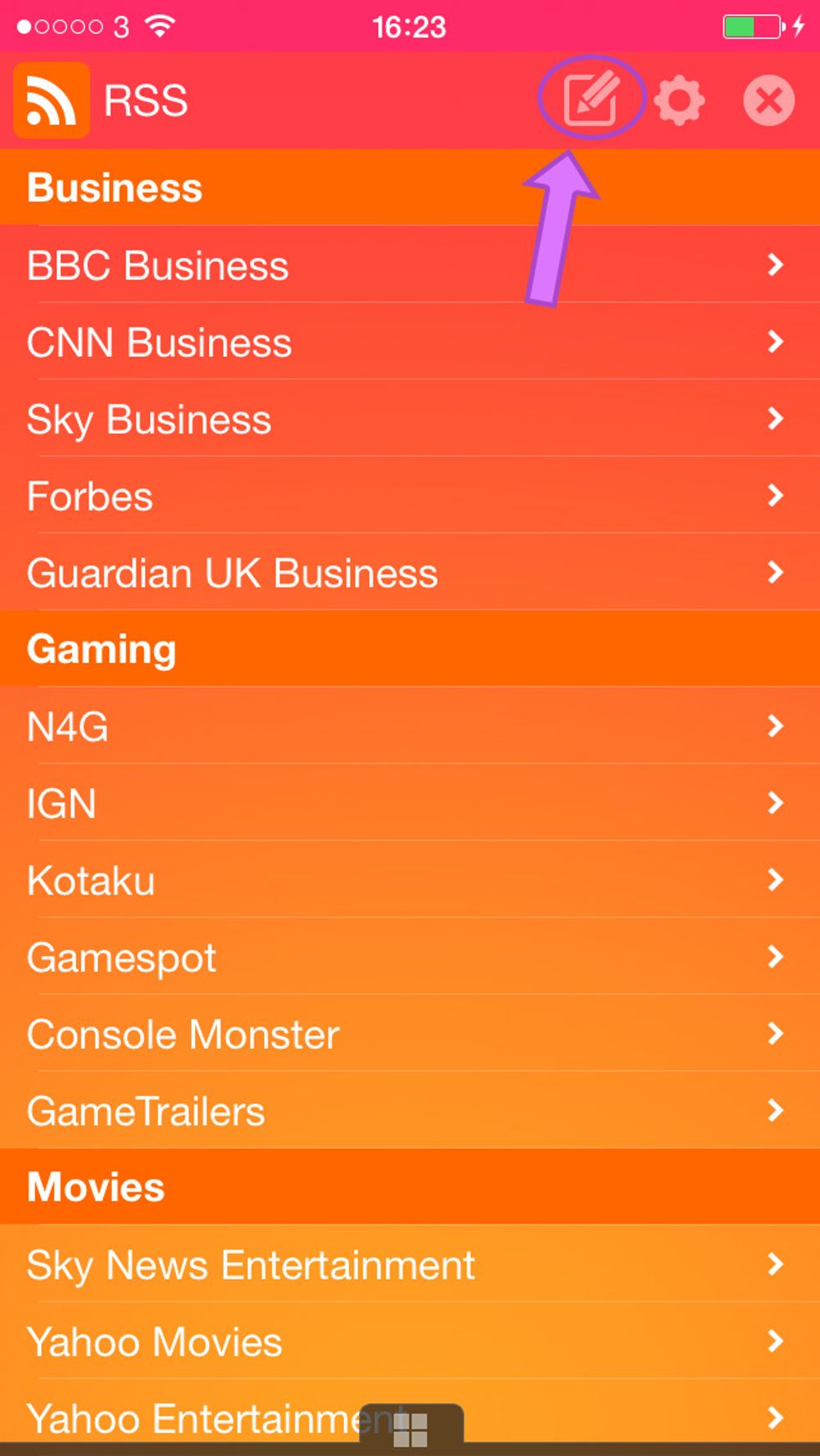Open the Gamespot feed
The height and width of the screenshot is (1456, 820).
coord(410,956)
